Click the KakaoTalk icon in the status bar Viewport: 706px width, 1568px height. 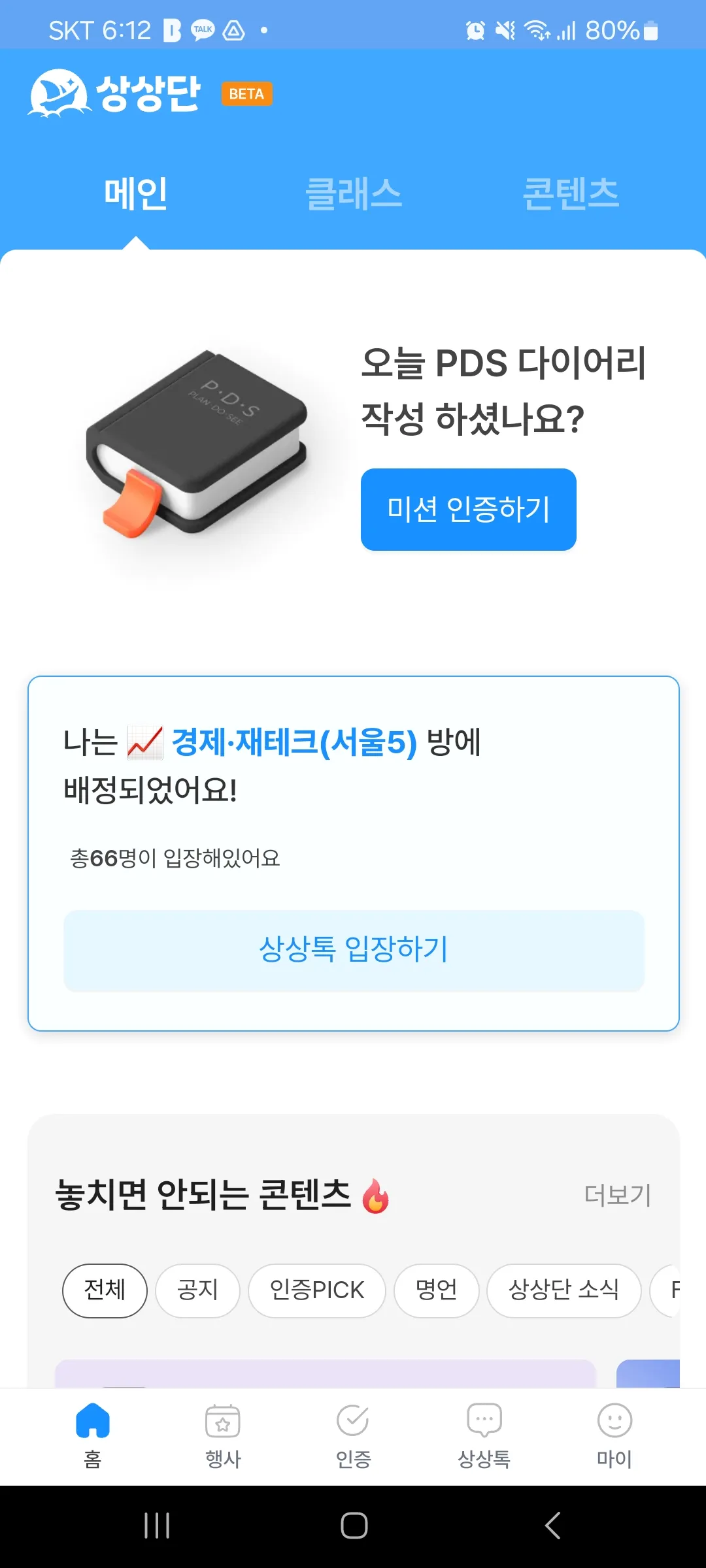[x=203, y=29]
